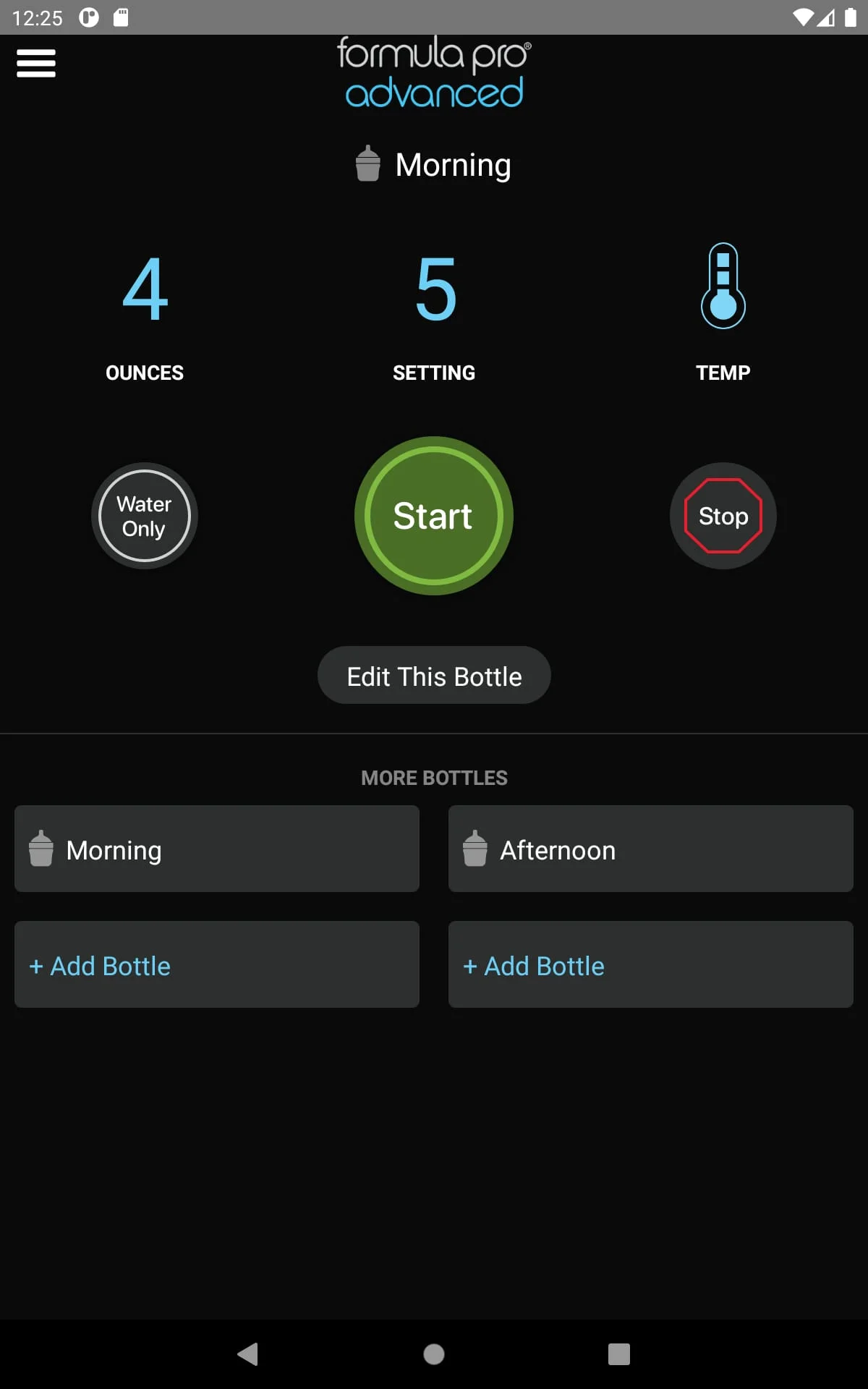Tap the Stop octagon icon

[x=723, y=516]
